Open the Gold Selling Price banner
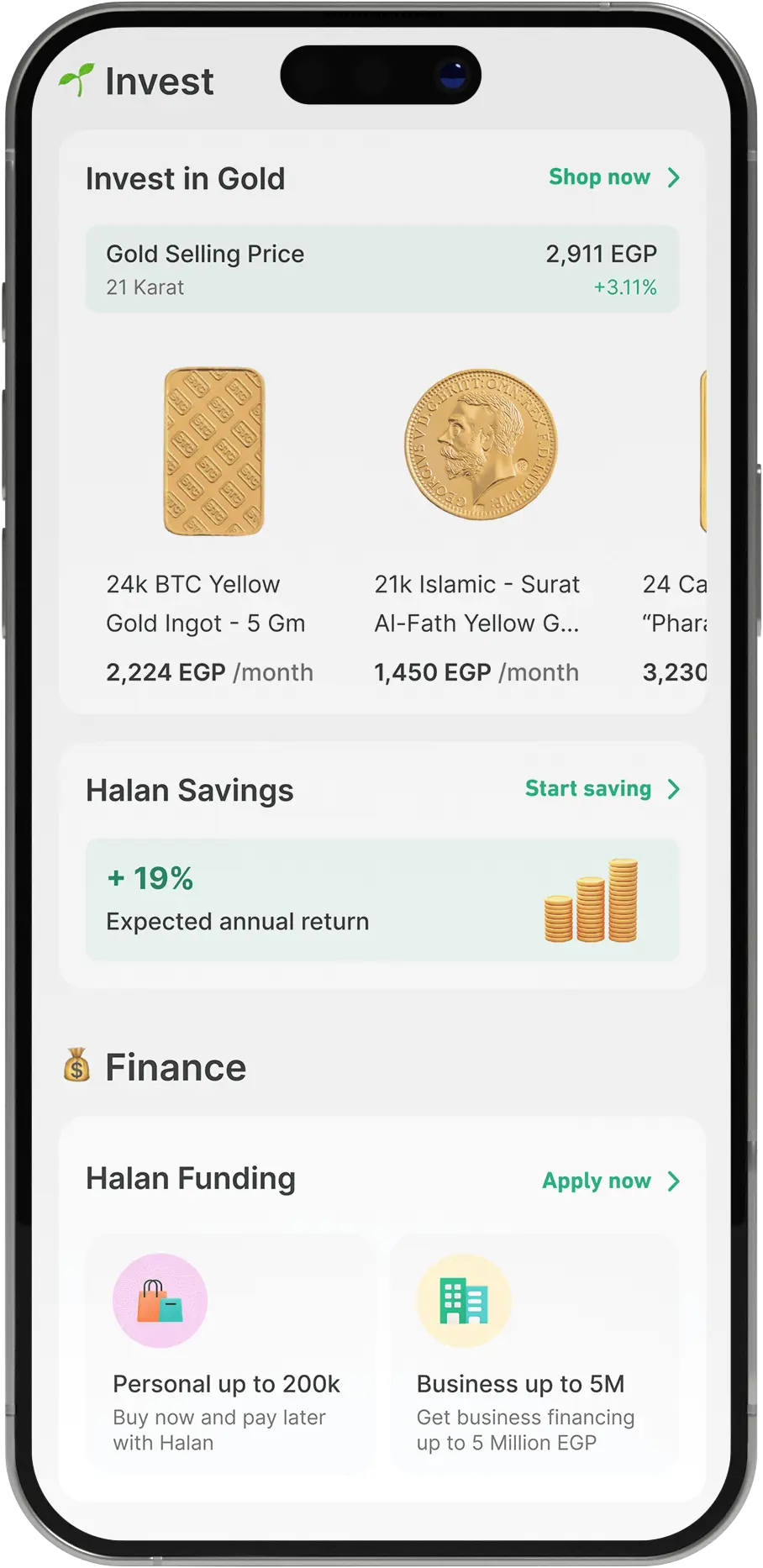The width and height of the screenshot is (763, 1568). click(381, 269)
